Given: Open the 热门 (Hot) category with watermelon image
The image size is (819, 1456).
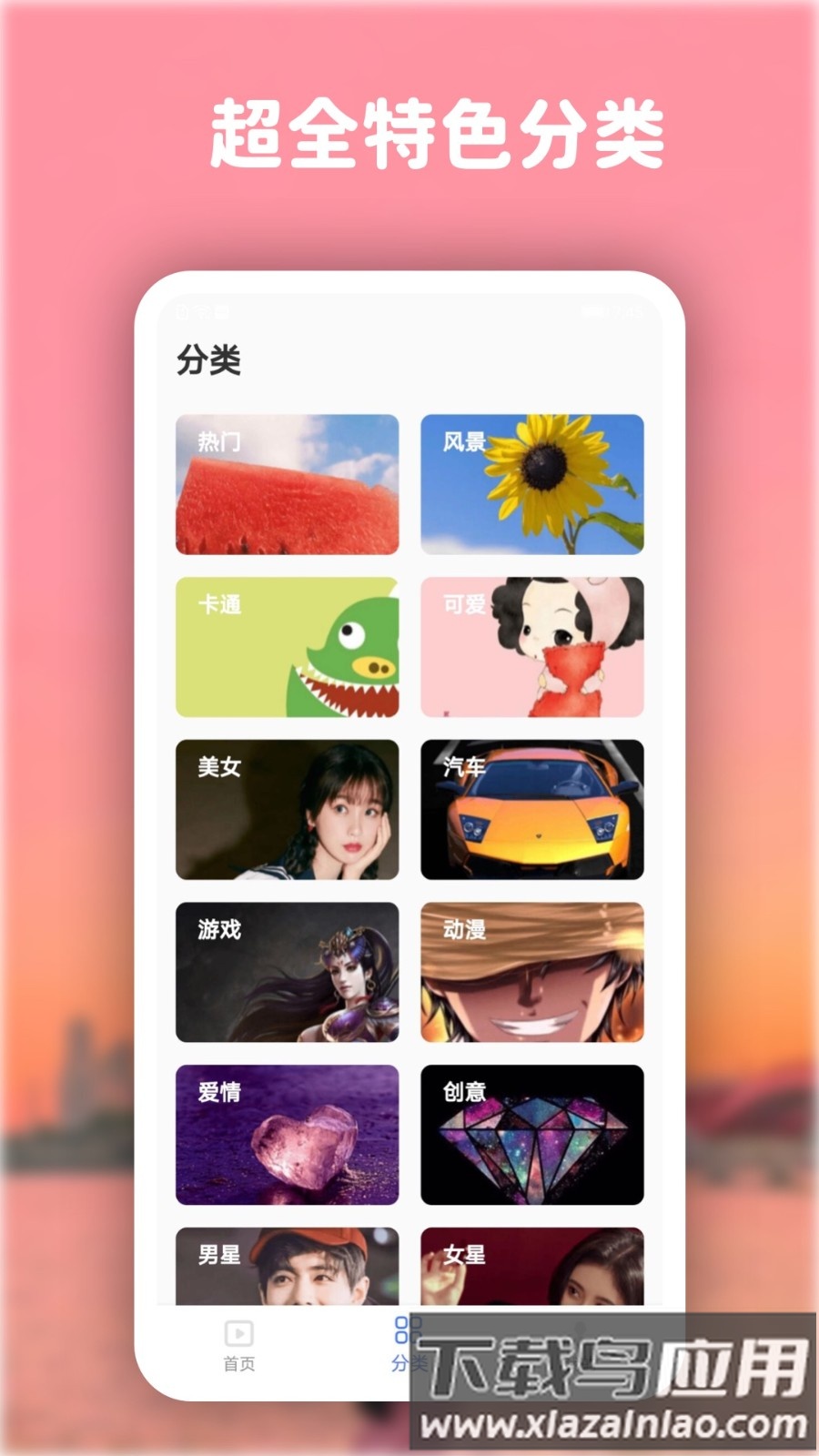Looking at the screenshot, I should coord(287,485).
